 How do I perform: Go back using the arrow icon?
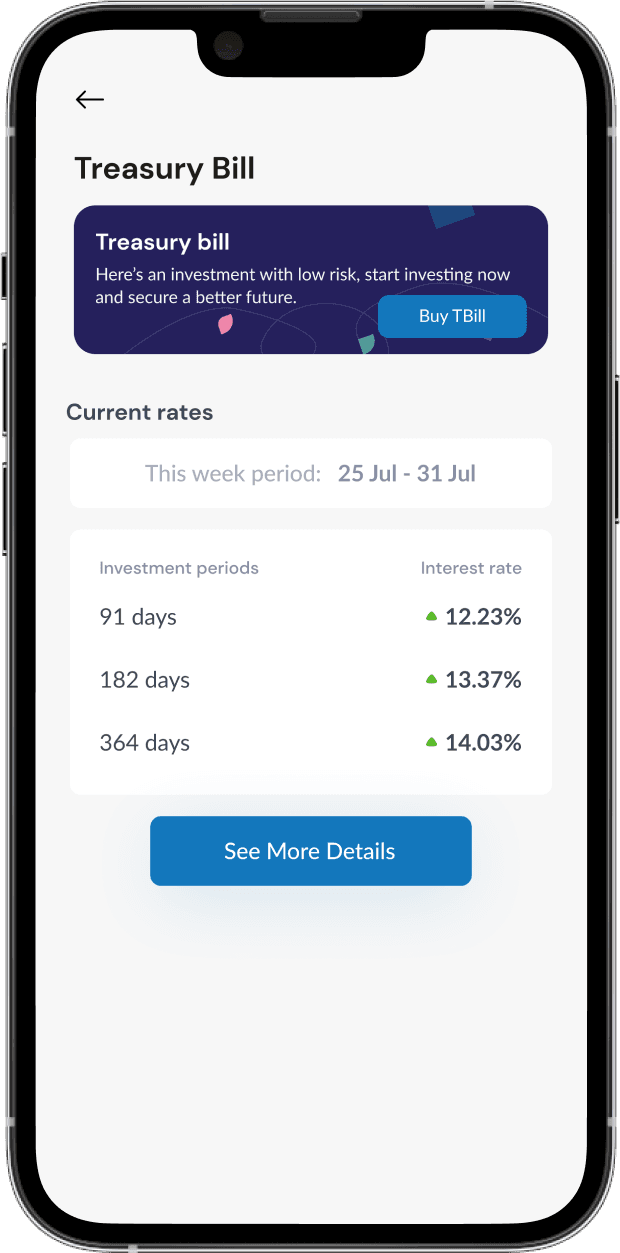pos(89,99)
